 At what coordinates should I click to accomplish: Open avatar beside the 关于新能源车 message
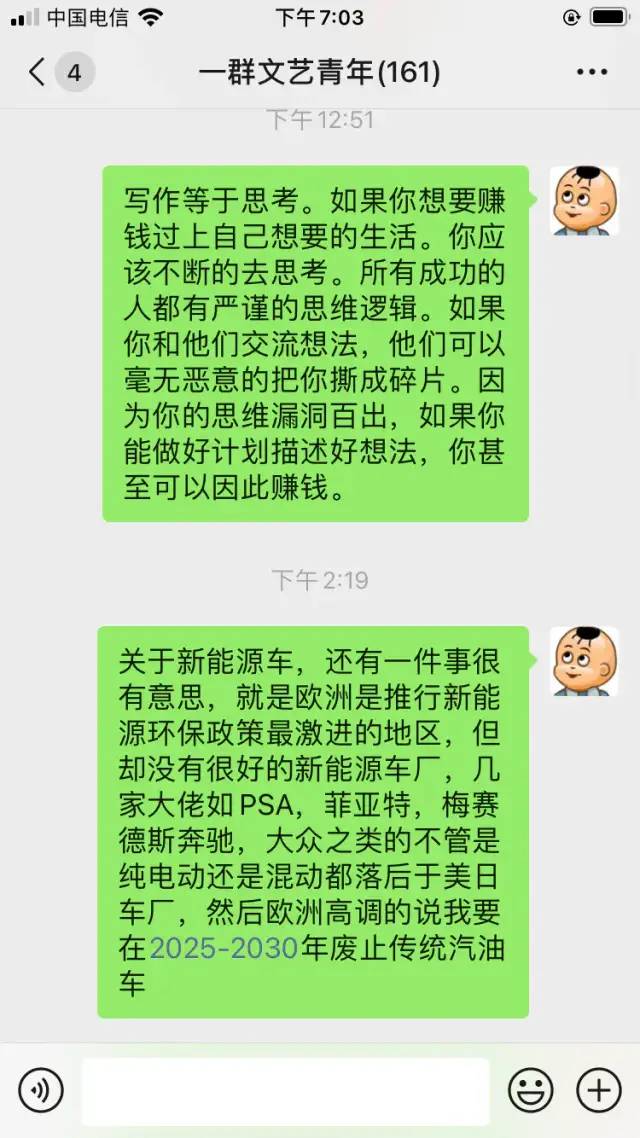(x=584, y=661)
